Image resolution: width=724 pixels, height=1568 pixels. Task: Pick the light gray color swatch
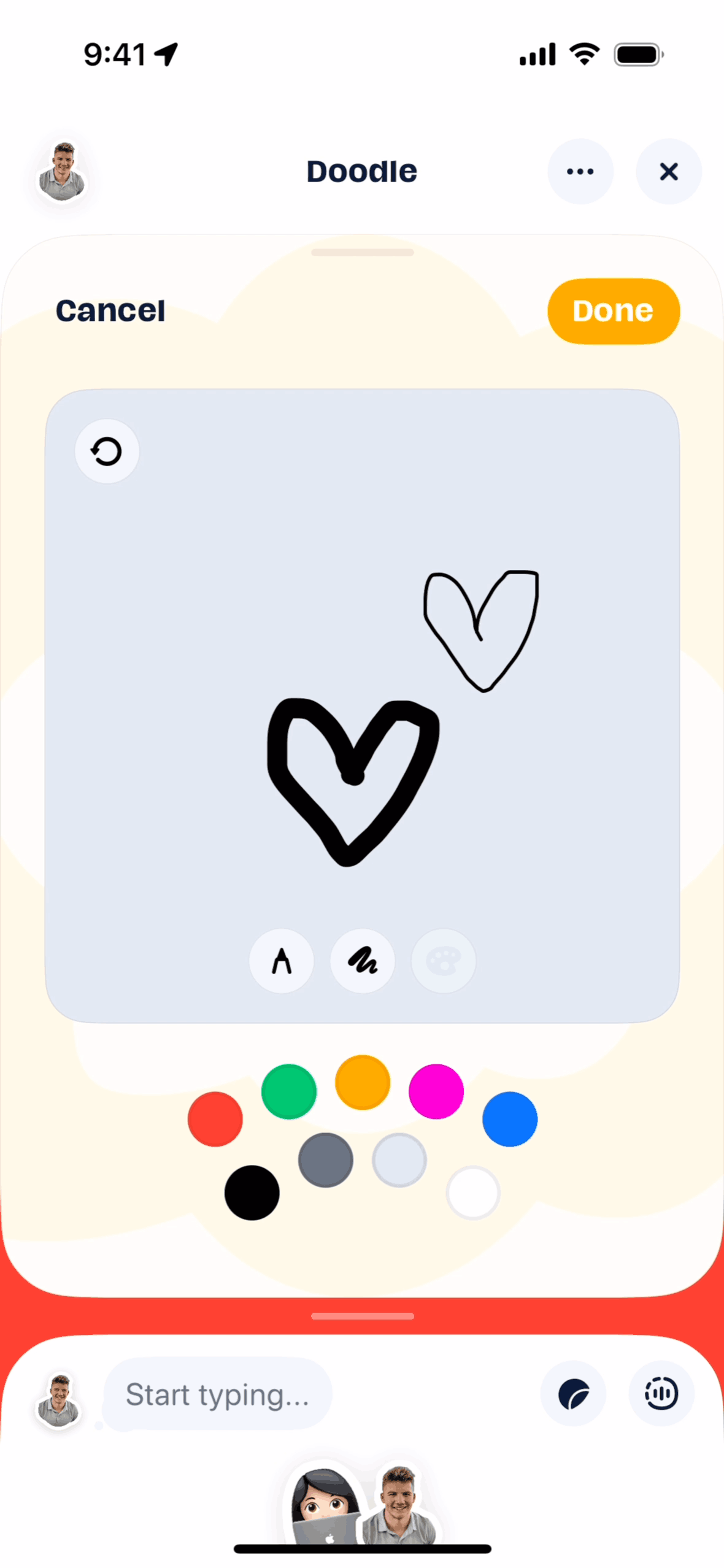point(399,1159)
